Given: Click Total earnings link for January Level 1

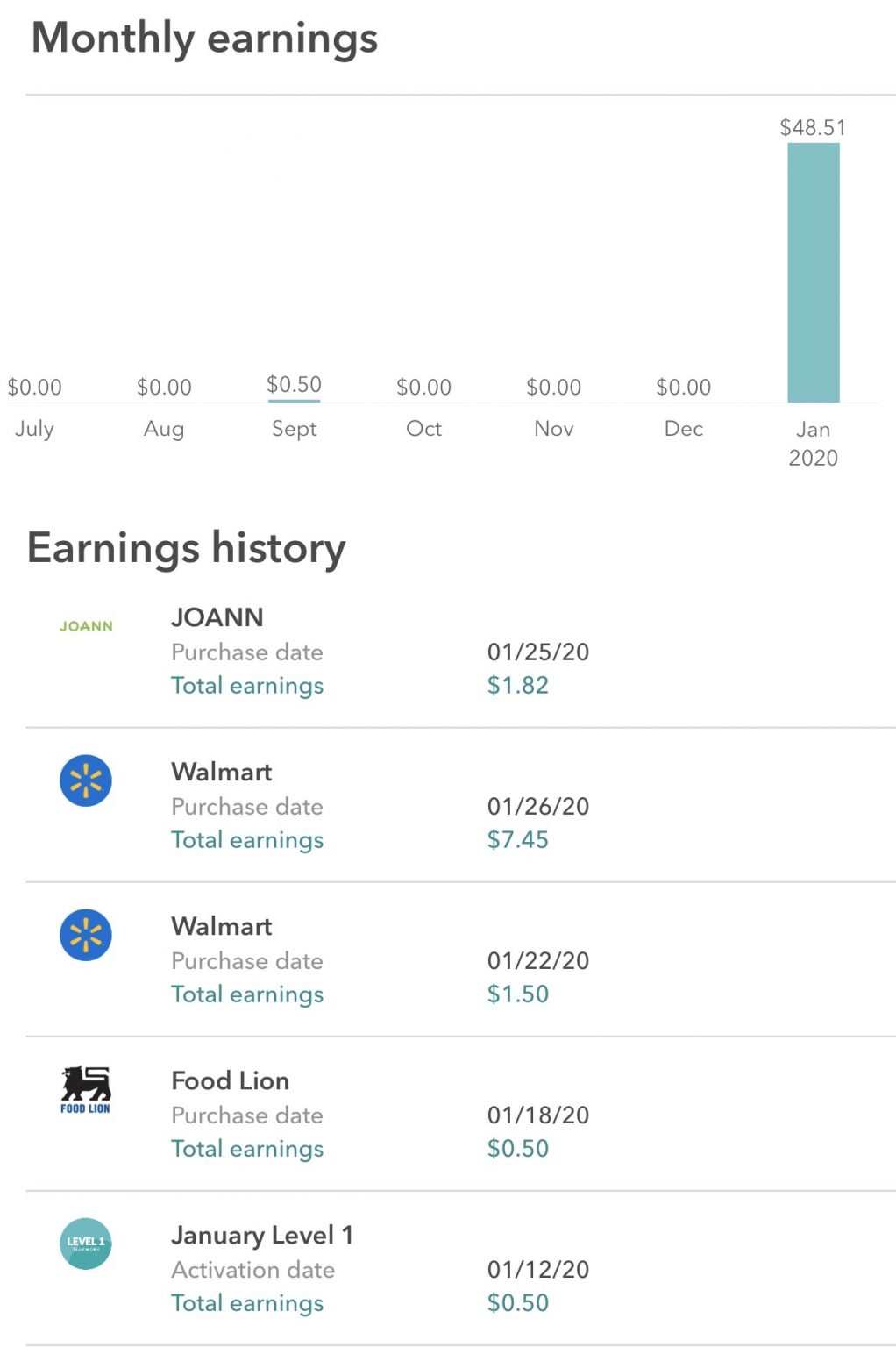Looking at the screenshot, I should tap(246, 1303).
